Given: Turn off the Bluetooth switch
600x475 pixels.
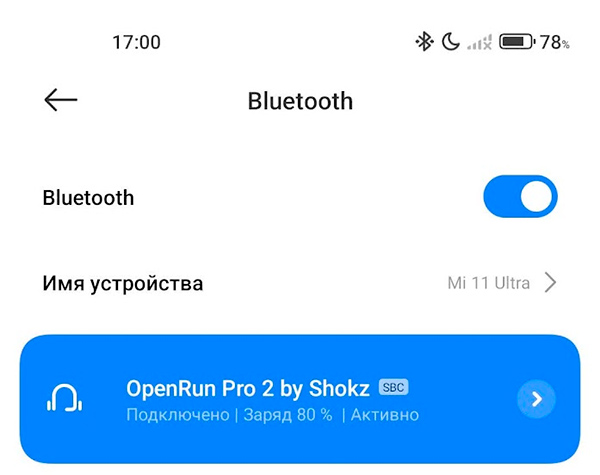Looking at the screenshot, I should (520, 197).
